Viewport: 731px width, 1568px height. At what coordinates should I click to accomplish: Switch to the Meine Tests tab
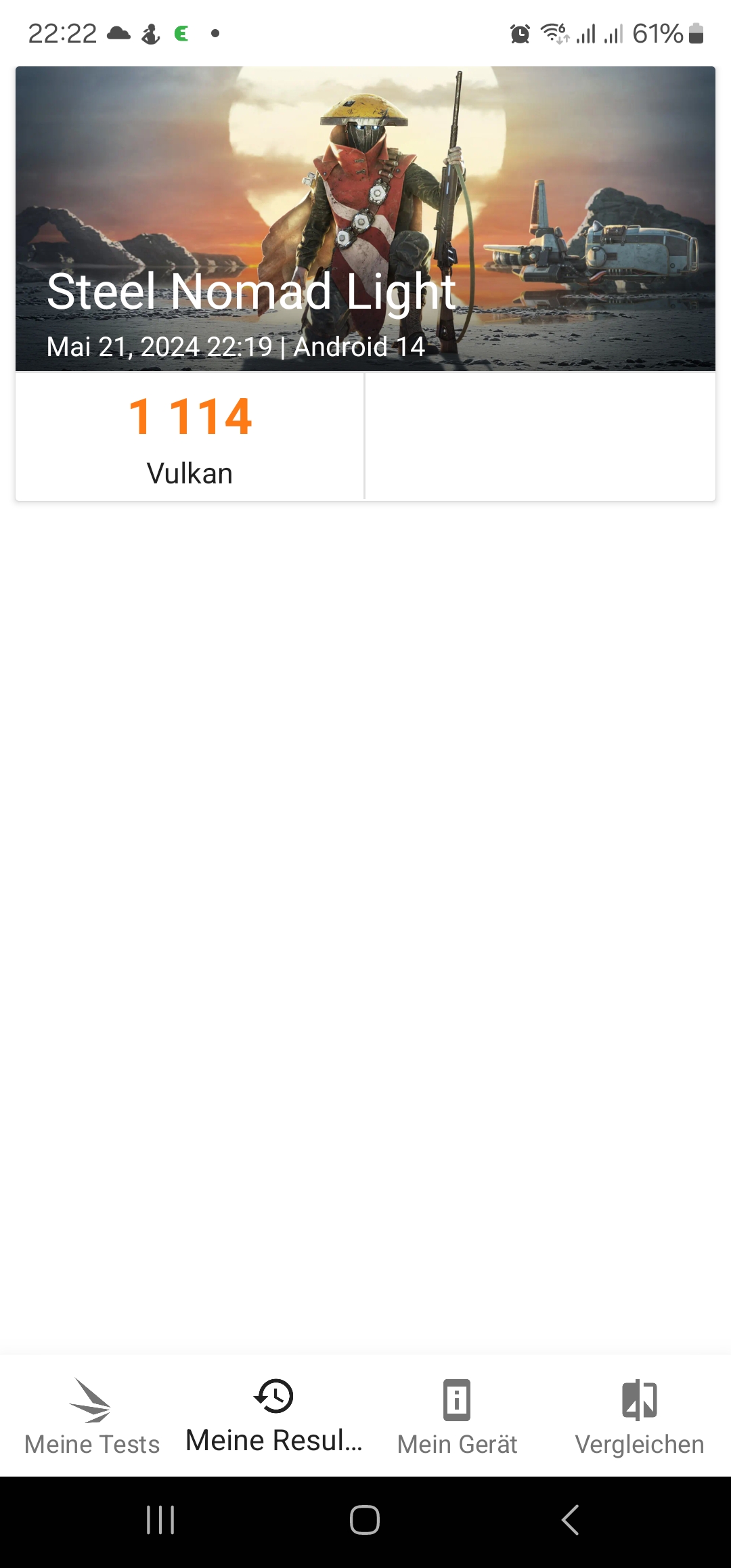pos(92,1416)
